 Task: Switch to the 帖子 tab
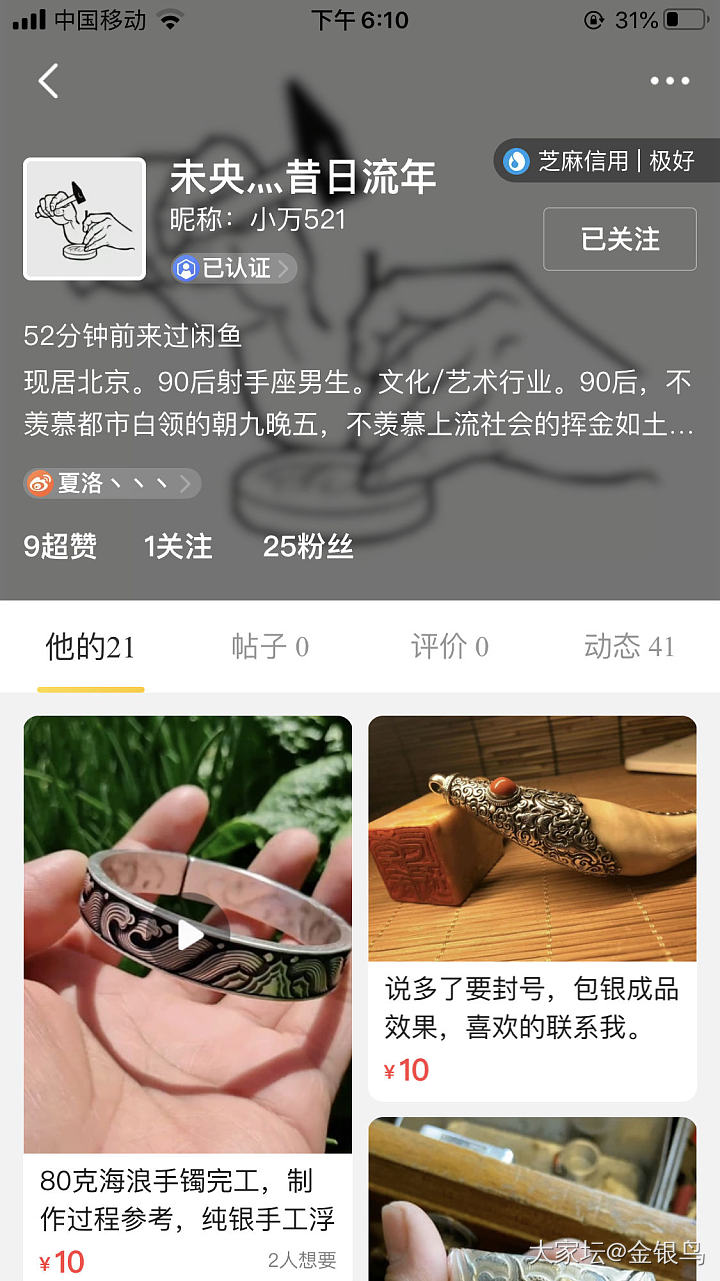click(x=270, y=647)
